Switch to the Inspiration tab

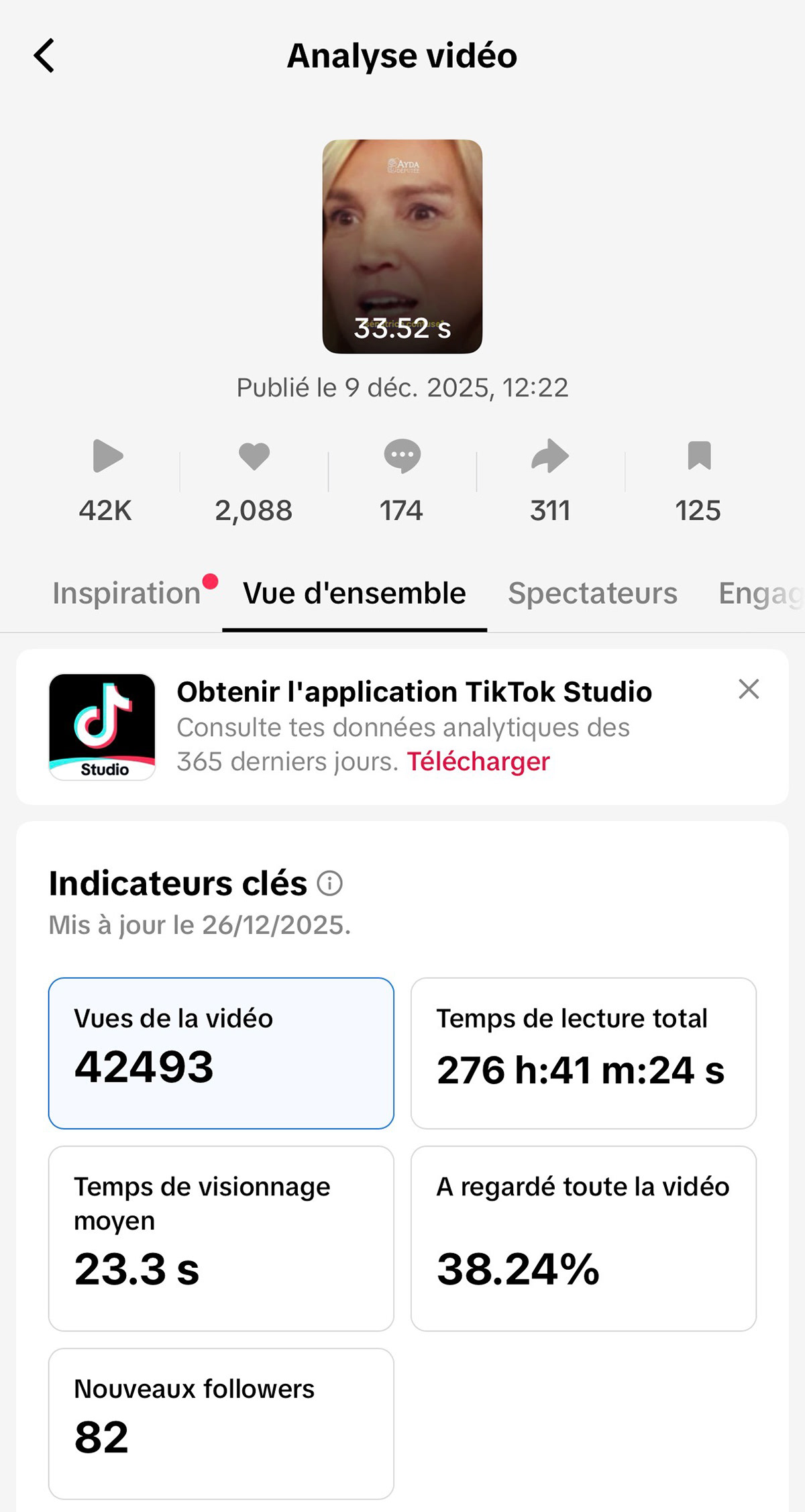click(x=127, y=594)
